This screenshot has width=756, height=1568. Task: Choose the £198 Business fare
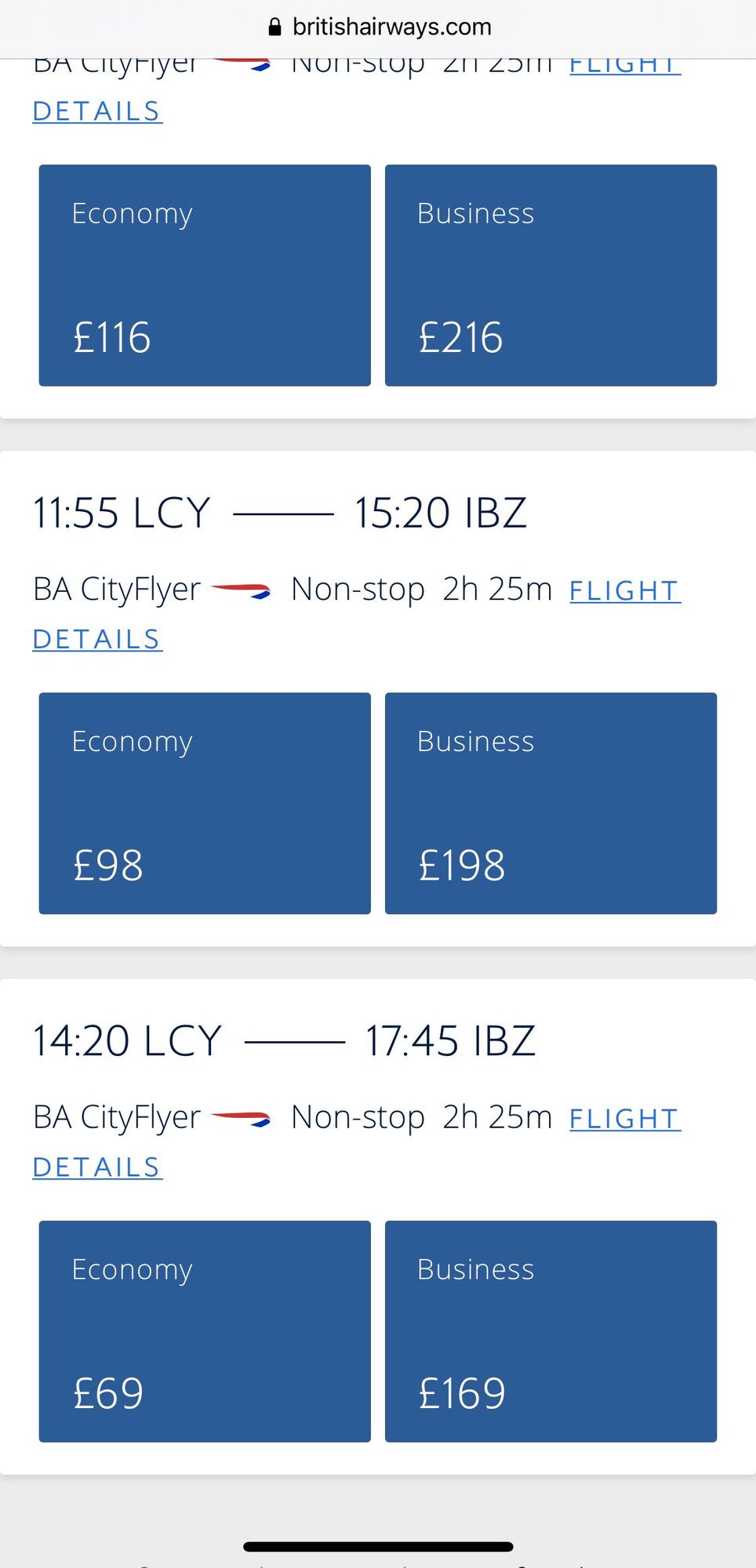click(x=551, y=803)
